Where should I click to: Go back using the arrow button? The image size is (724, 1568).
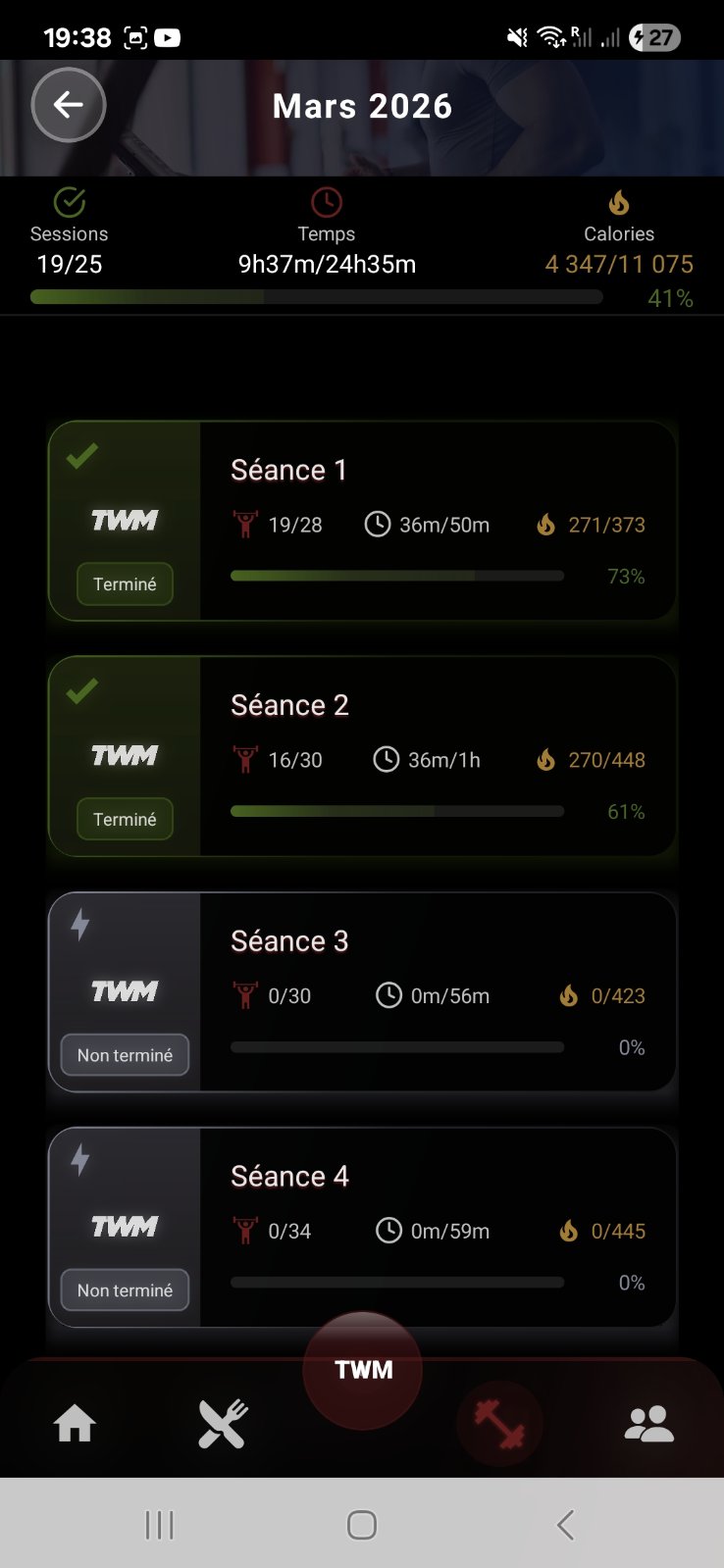pos(69,105)
